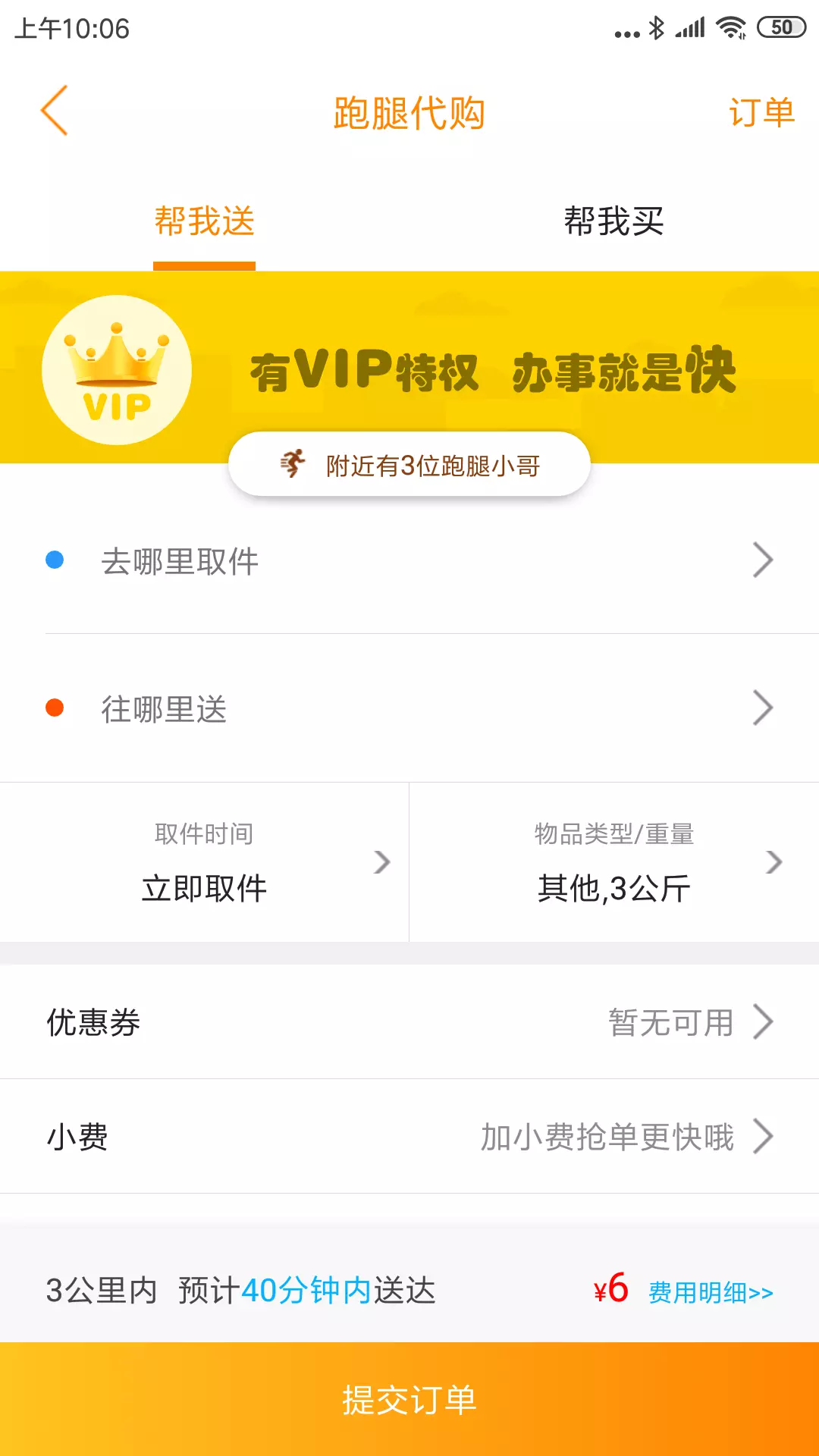Set delivery address in 往哪里送
The image size is (819, 1456).
tap(409, 709)
